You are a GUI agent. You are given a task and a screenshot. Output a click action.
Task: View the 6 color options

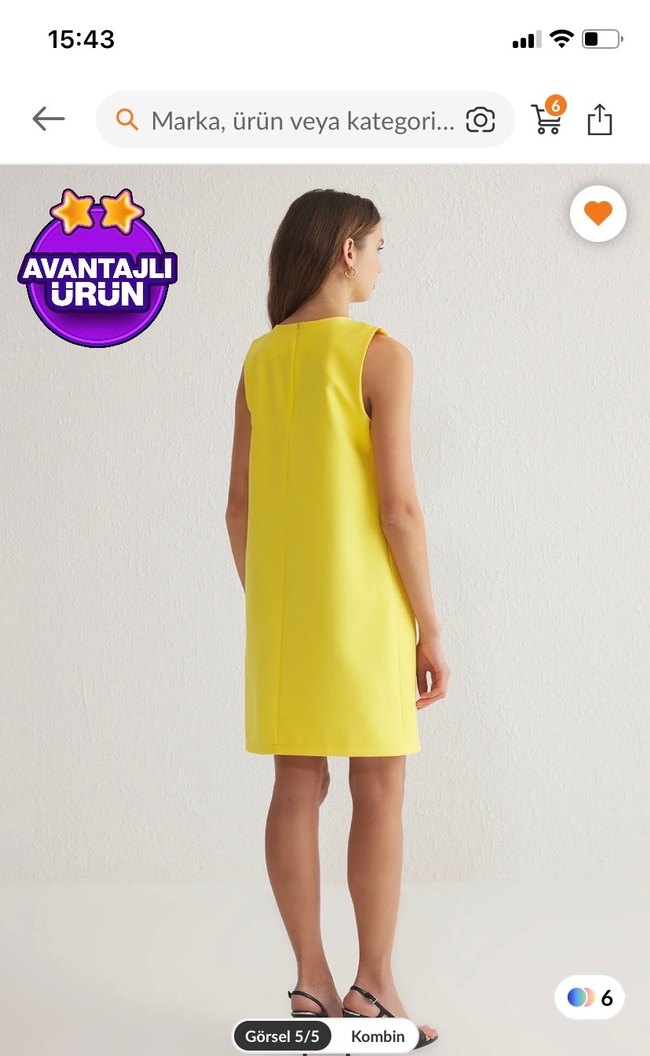[x=590, y=997]
